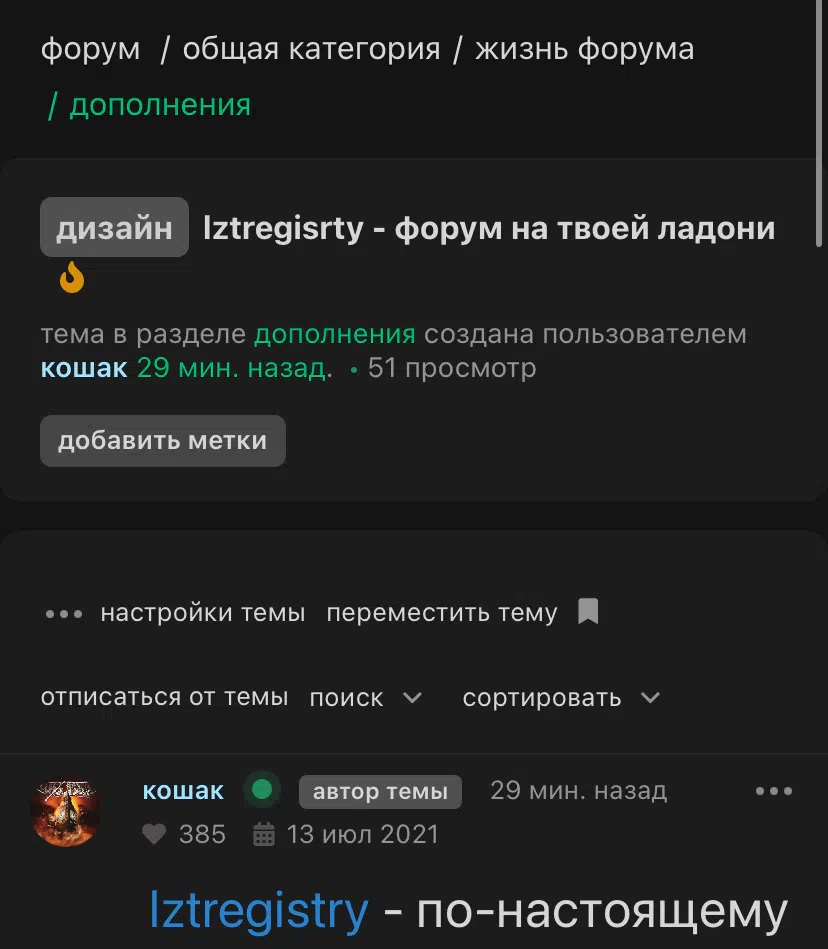828x949 pixels.
Task: Bookmark this thread
Action: pos(588,612)
